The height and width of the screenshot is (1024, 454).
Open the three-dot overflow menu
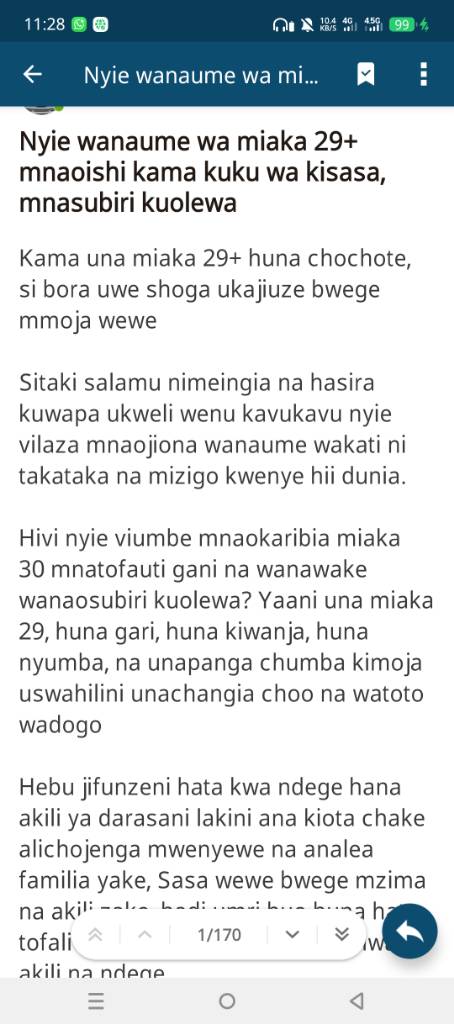click(423, 74)
